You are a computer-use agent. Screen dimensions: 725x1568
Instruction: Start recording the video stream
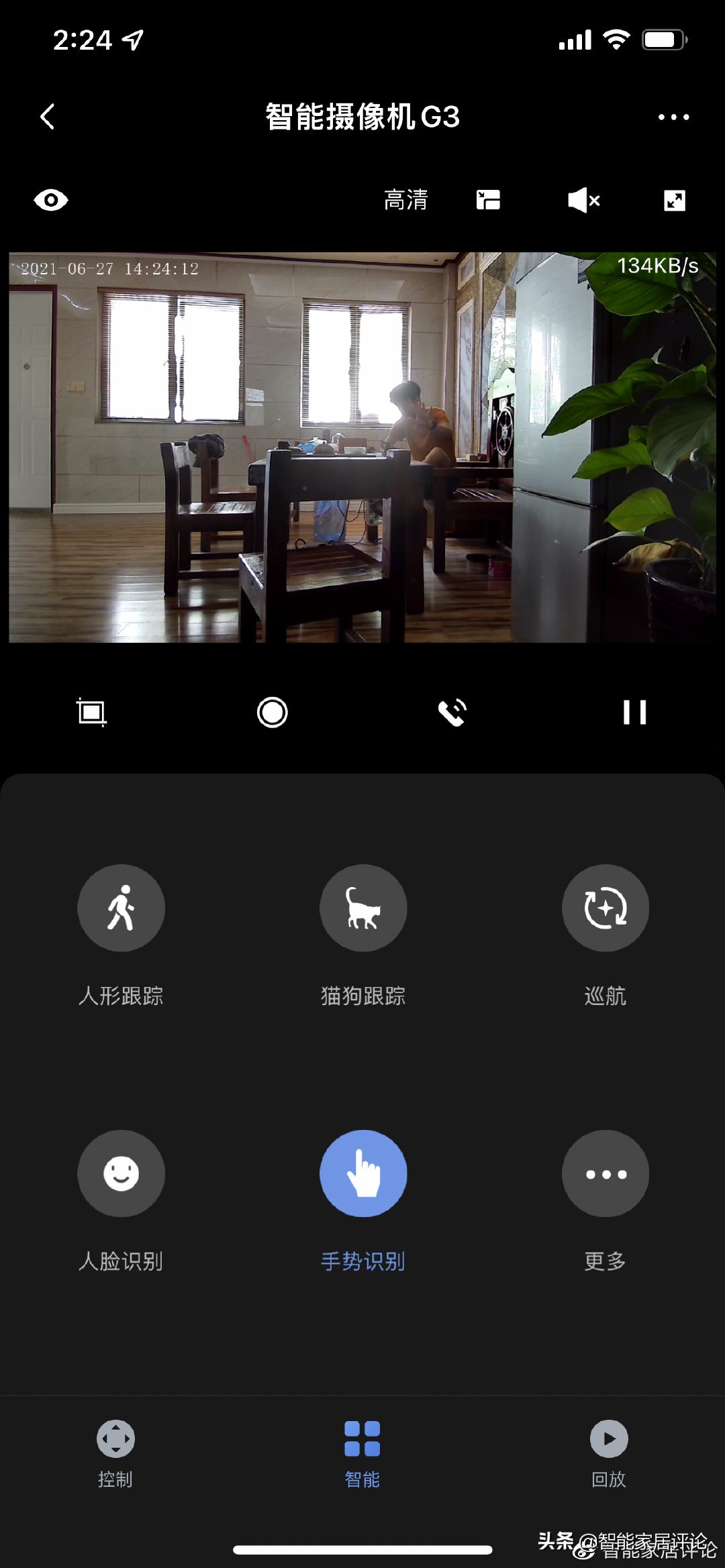[x=272, y=713]
